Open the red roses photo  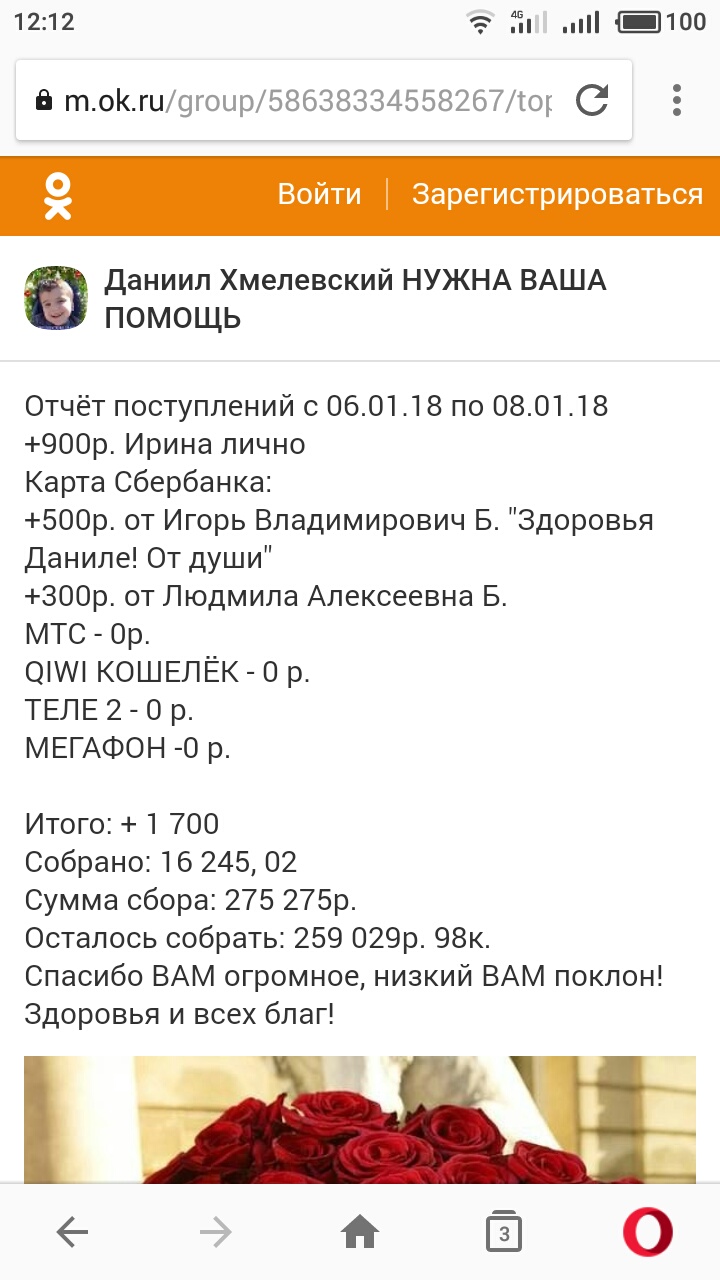pyautogui.click(x=360, y=1118)
